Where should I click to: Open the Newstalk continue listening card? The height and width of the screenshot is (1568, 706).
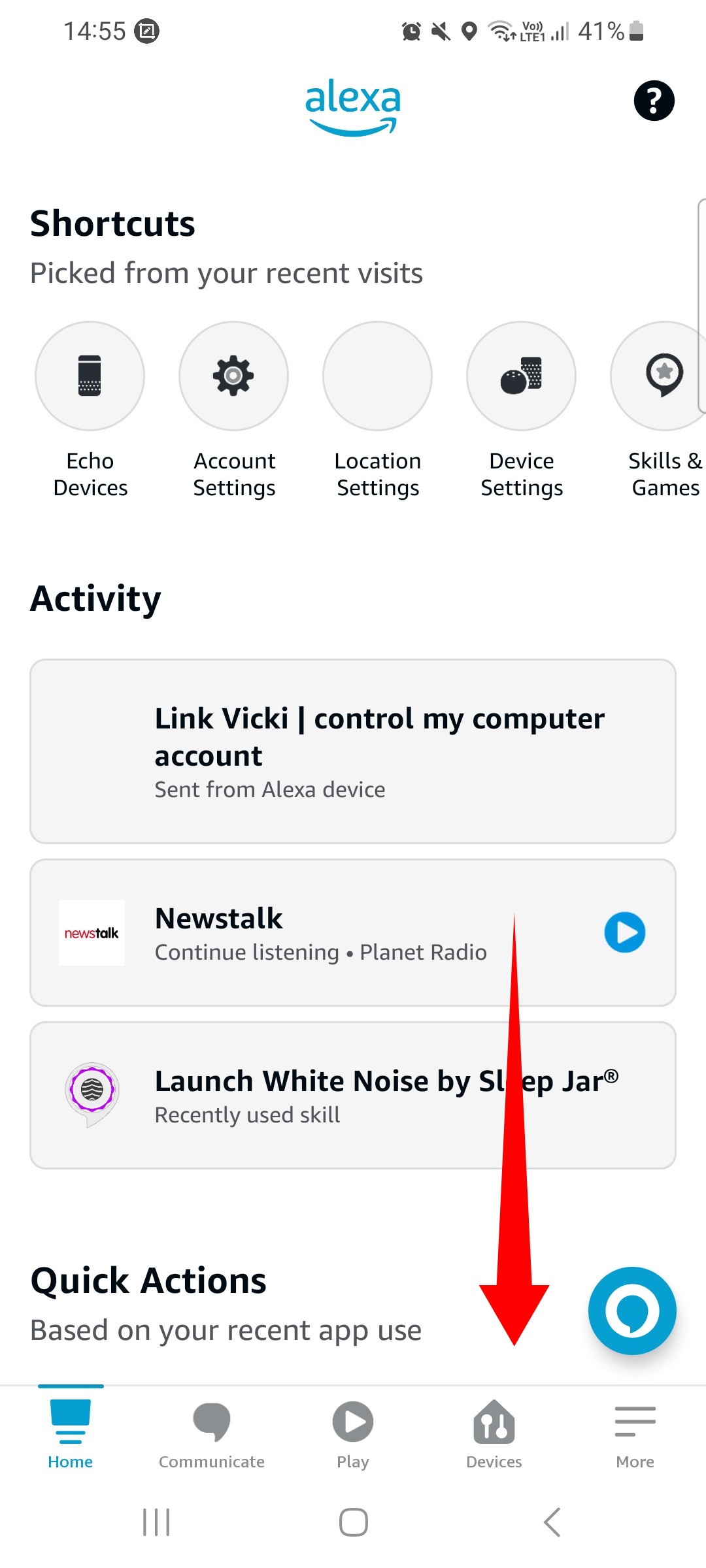tap(353, 932)
